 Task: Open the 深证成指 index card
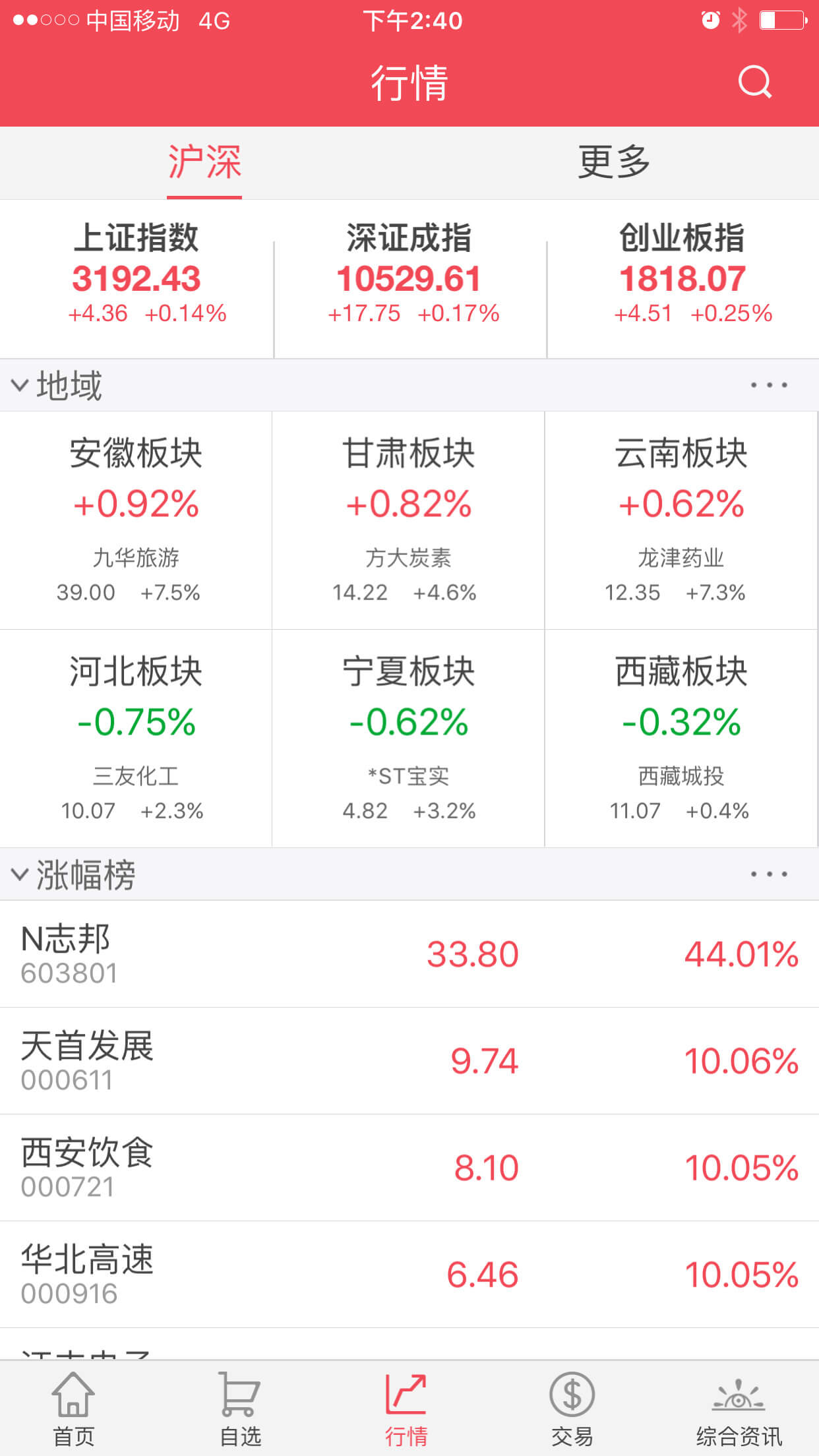pos(410,280)
